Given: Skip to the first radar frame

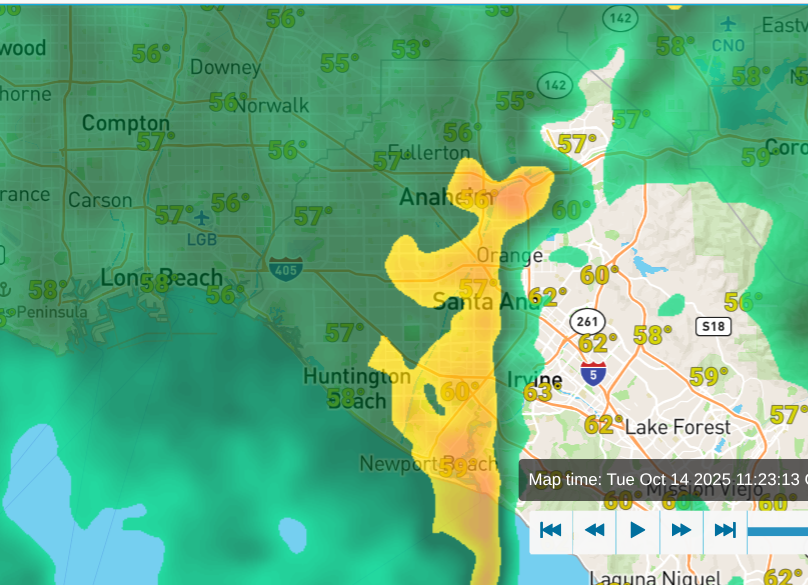Looking at the screenshot, I should point(551,530).
